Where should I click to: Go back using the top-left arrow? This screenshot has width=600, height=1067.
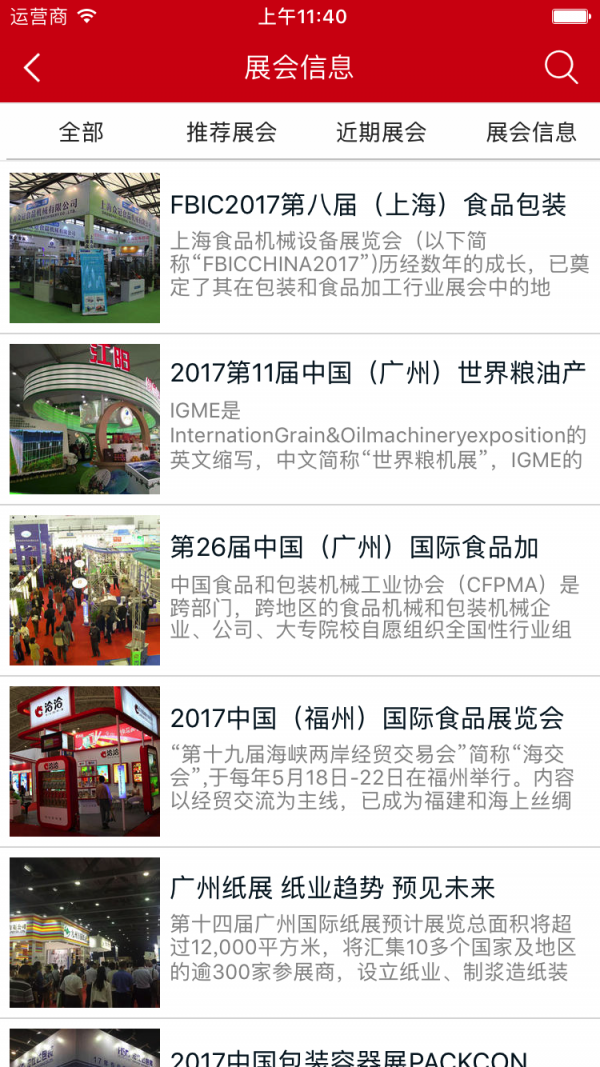pyautogui.click(x=32, y=67)
